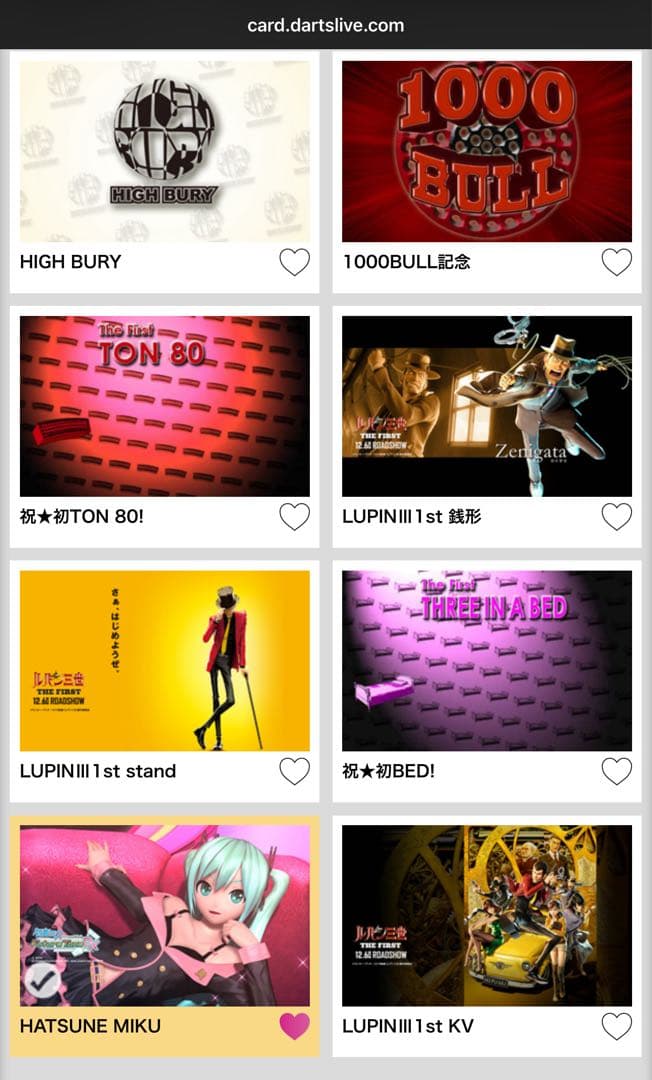Select the LUPIN III 1st 銭形 theme
The width and height of the screenshot is (652, 1080).
[x=487, y=406]
